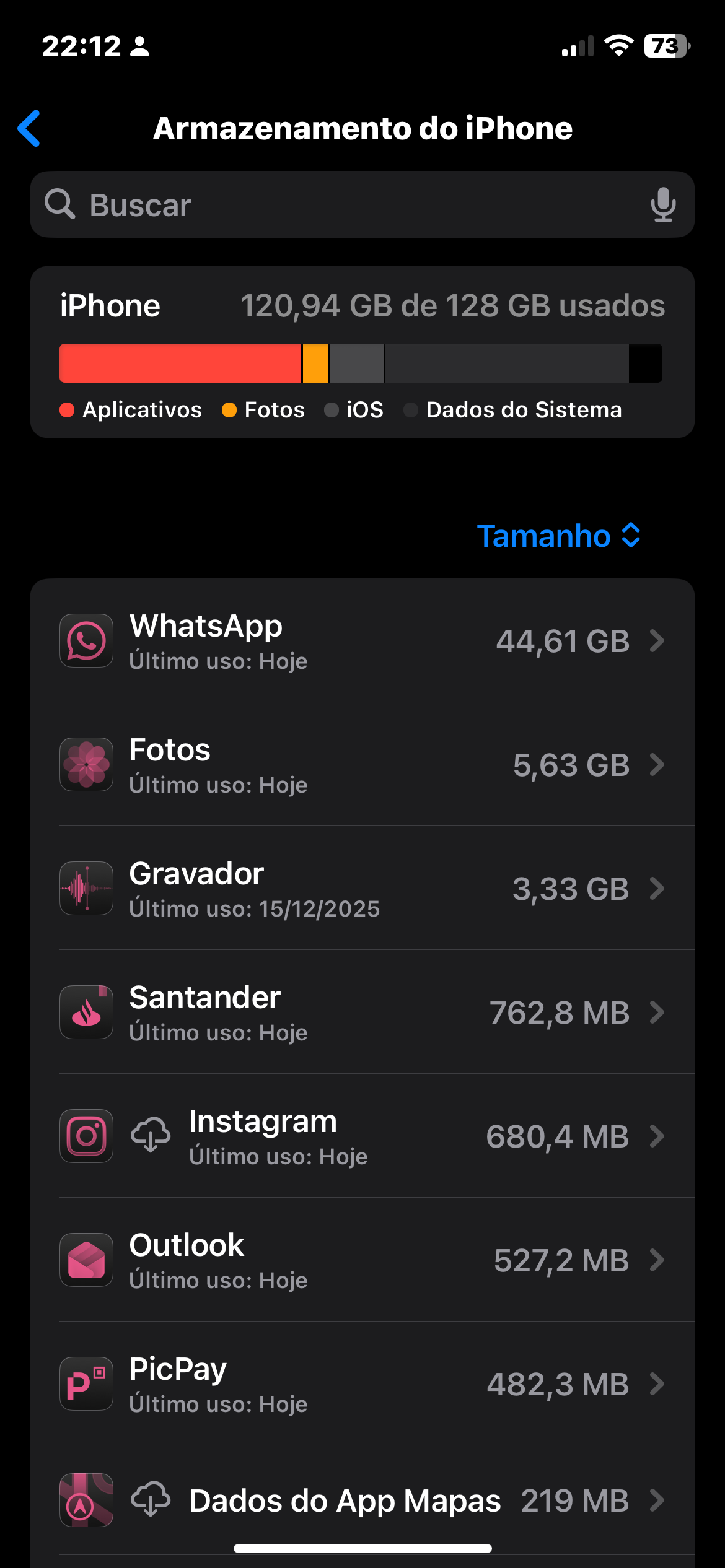The width and height of the screenshot is (725, 1568).
Task: View Fotos storage usage
Action: [362, 765]
